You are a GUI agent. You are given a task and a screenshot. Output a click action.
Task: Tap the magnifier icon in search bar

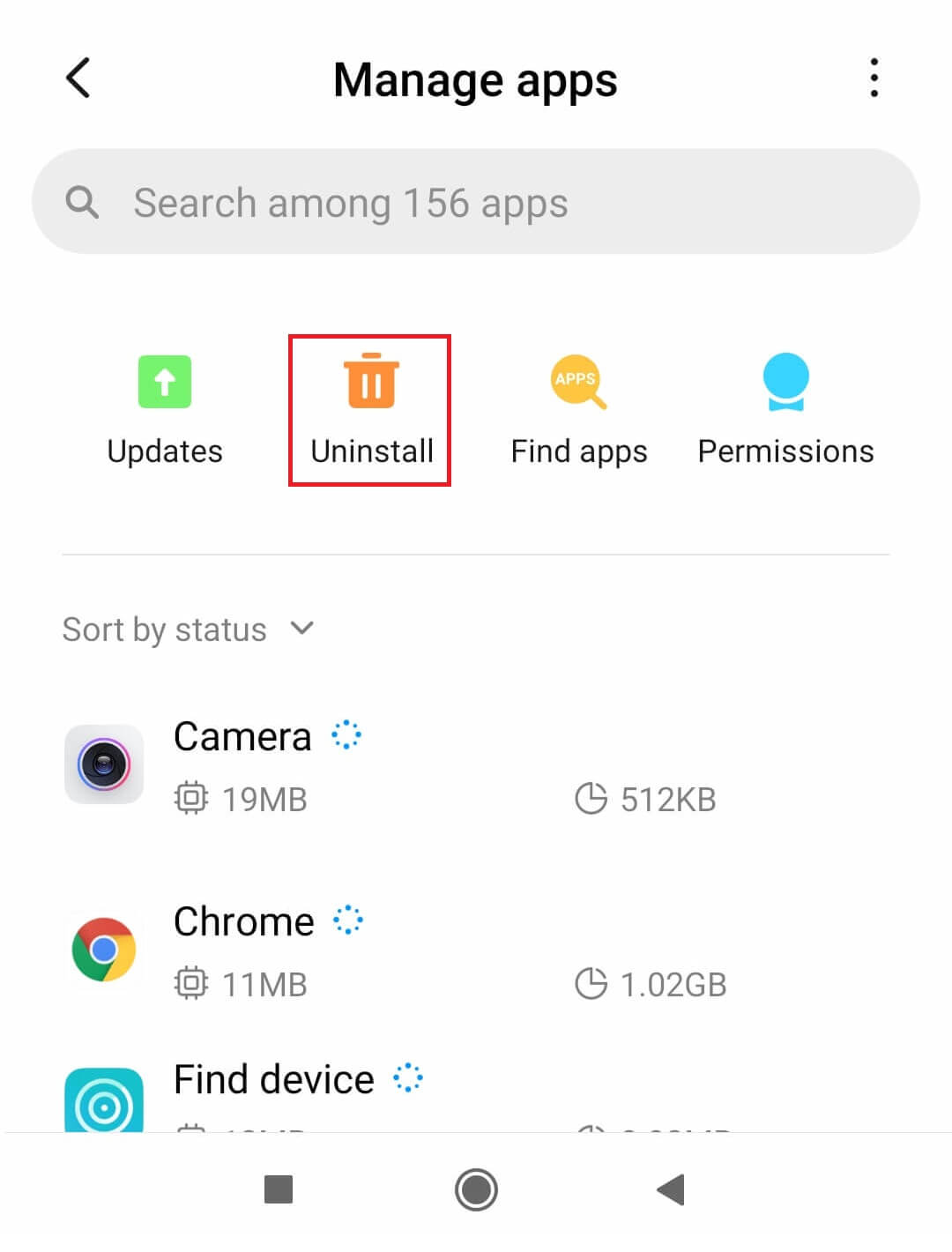[81, 201]
